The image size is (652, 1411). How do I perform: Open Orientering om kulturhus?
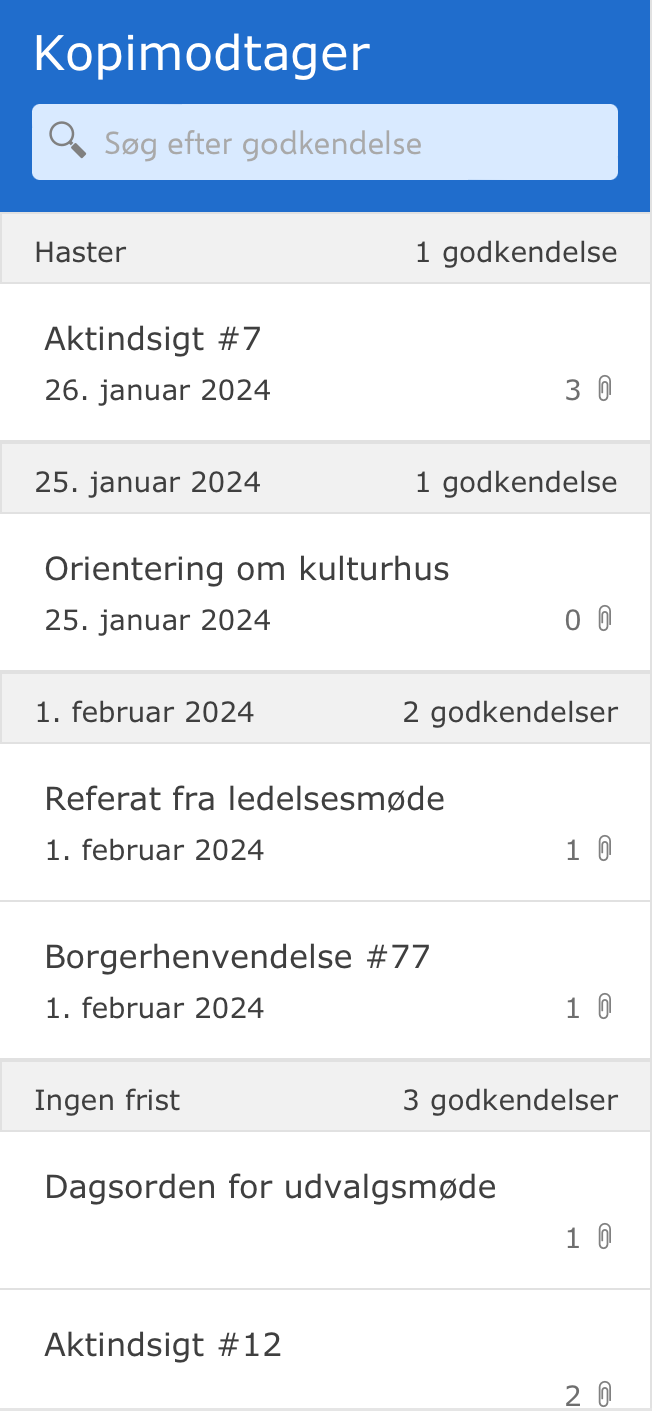(x=325, y=592)
